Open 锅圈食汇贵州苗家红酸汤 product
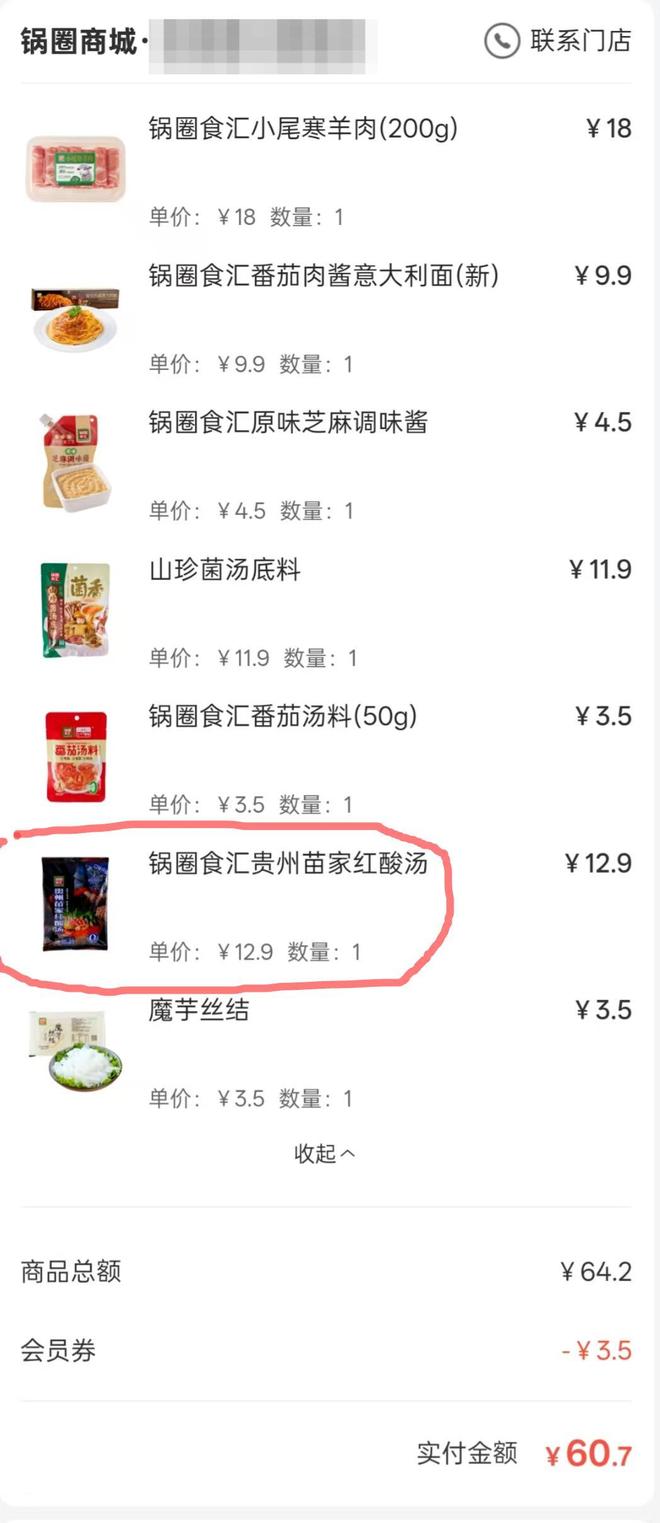This screenshot has height=1523, width=660. point(288,863)
